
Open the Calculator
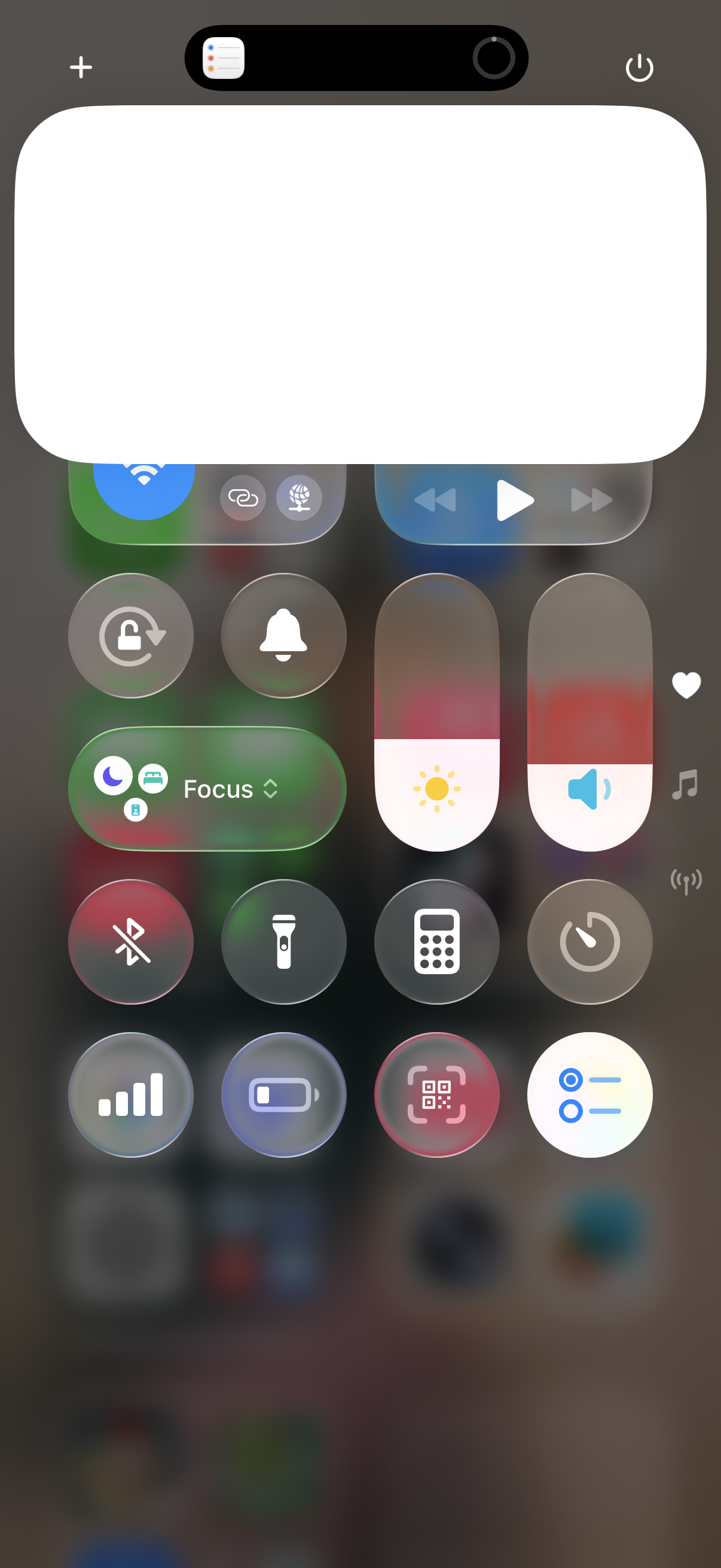coord(437,942)
